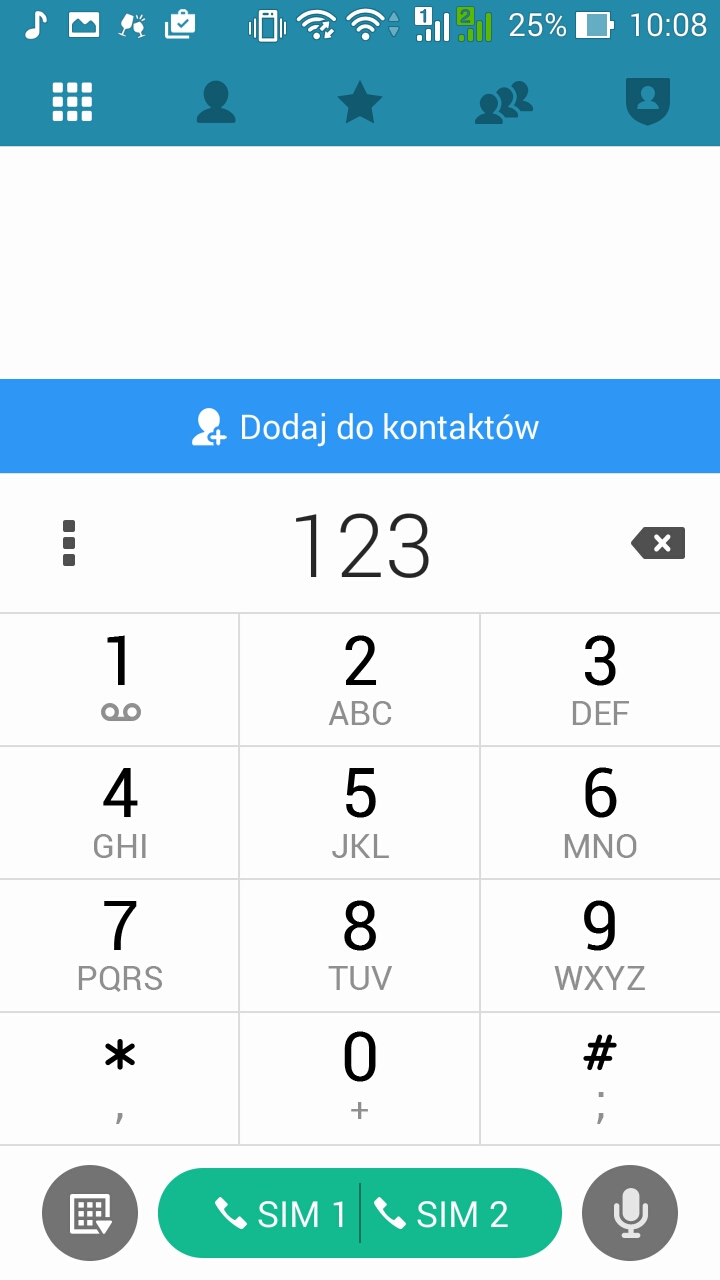Enter digit 7 PQRS
The height and width of the screenshot is (1280, 720).
coord(120,946)
